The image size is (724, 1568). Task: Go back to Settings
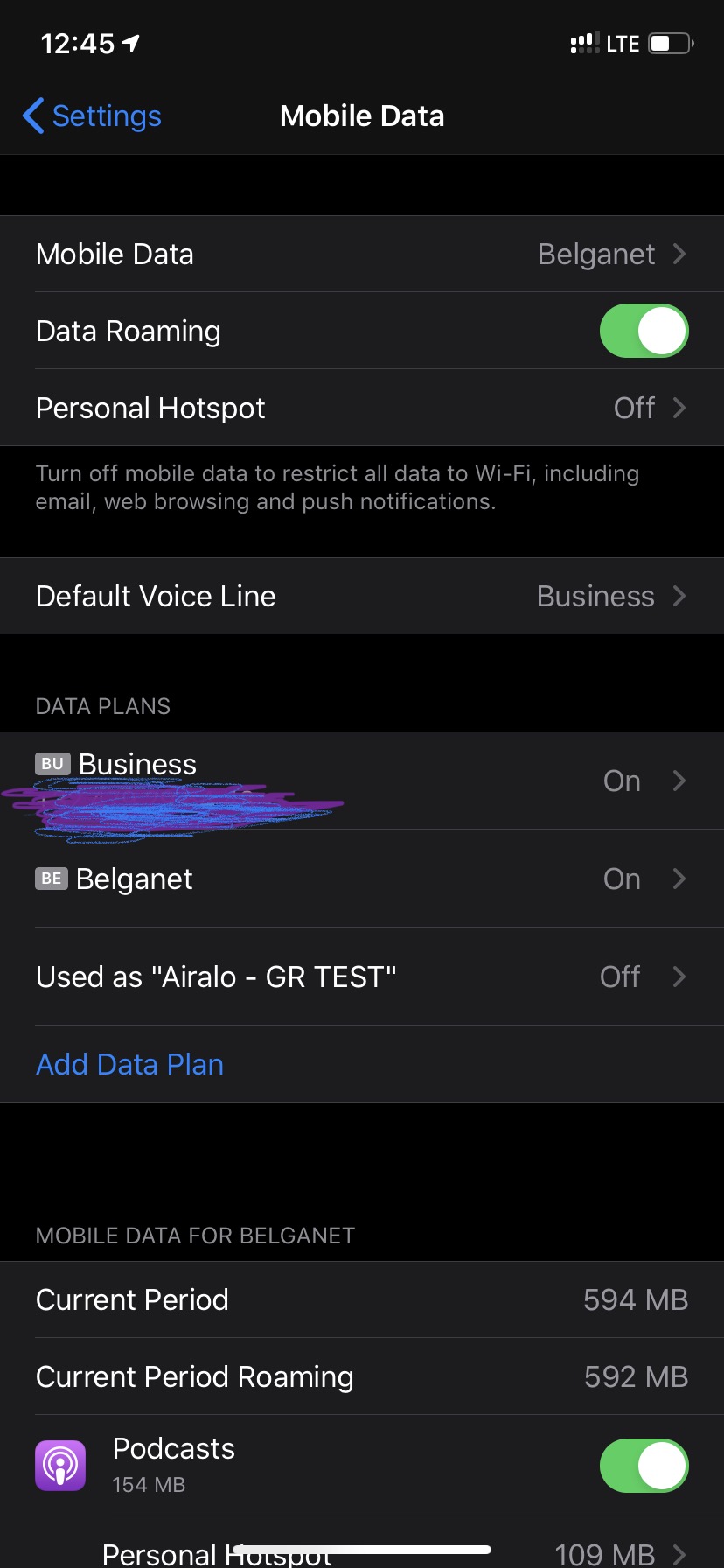click(93, 116)
